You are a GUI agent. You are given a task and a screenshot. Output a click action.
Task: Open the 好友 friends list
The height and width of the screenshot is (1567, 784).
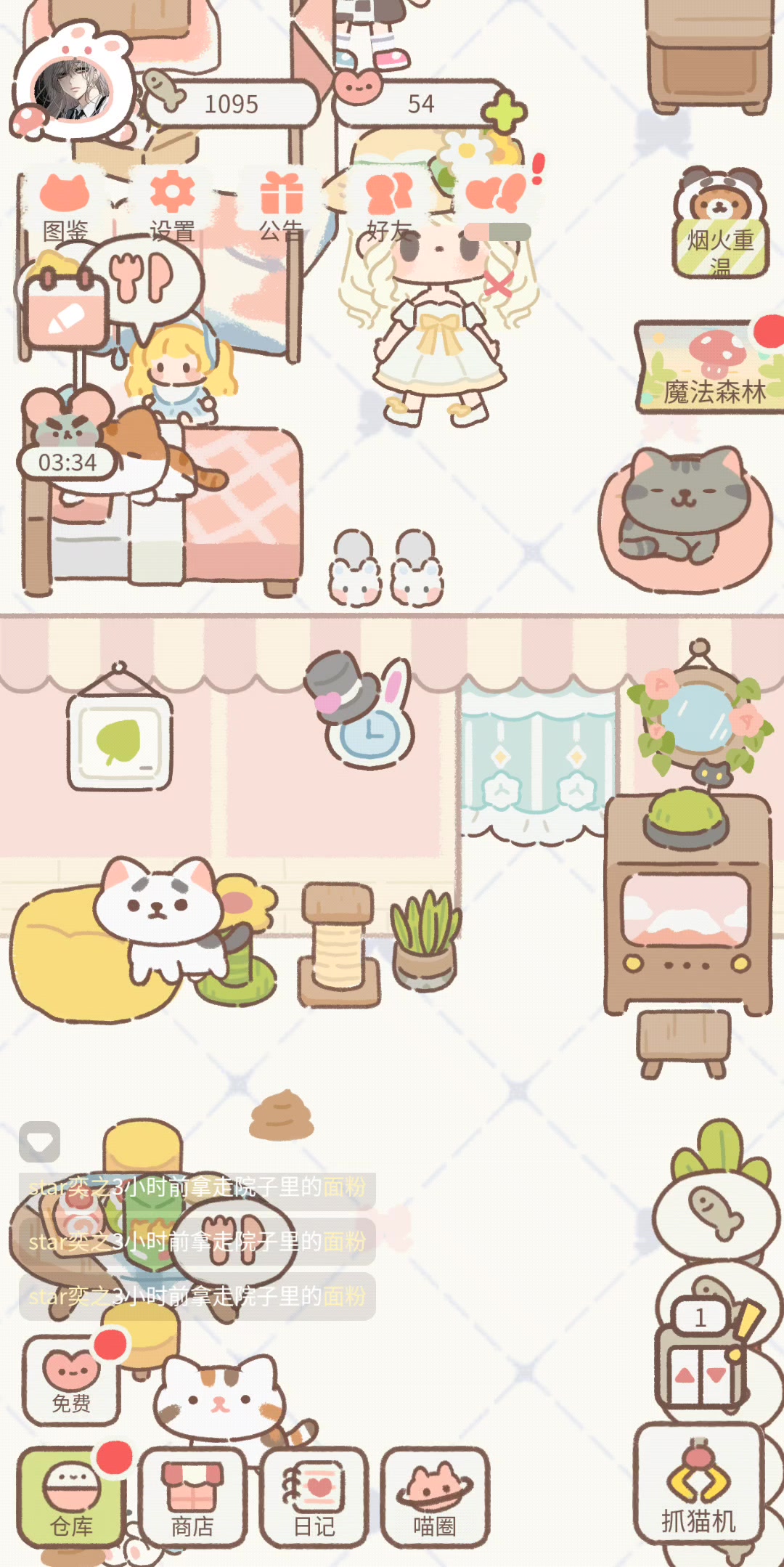pos(389,208)
